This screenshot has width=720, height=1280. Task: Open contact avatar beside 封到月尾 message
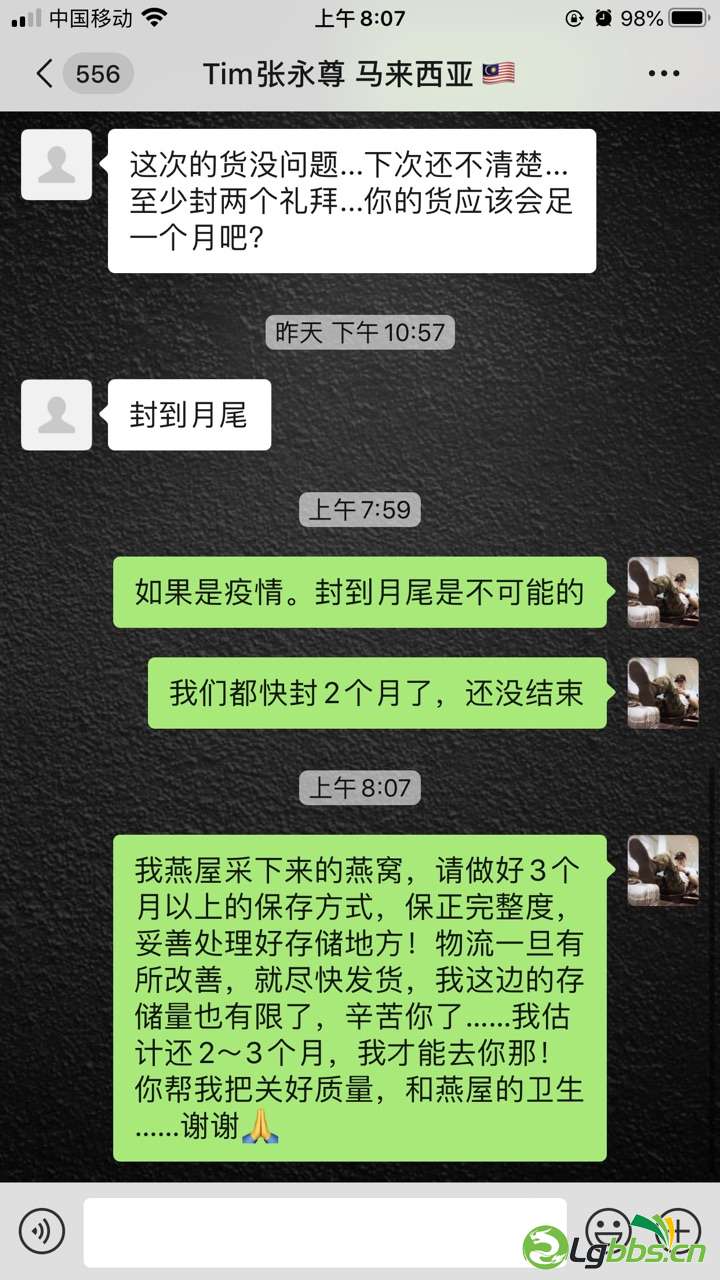[56, 415]
